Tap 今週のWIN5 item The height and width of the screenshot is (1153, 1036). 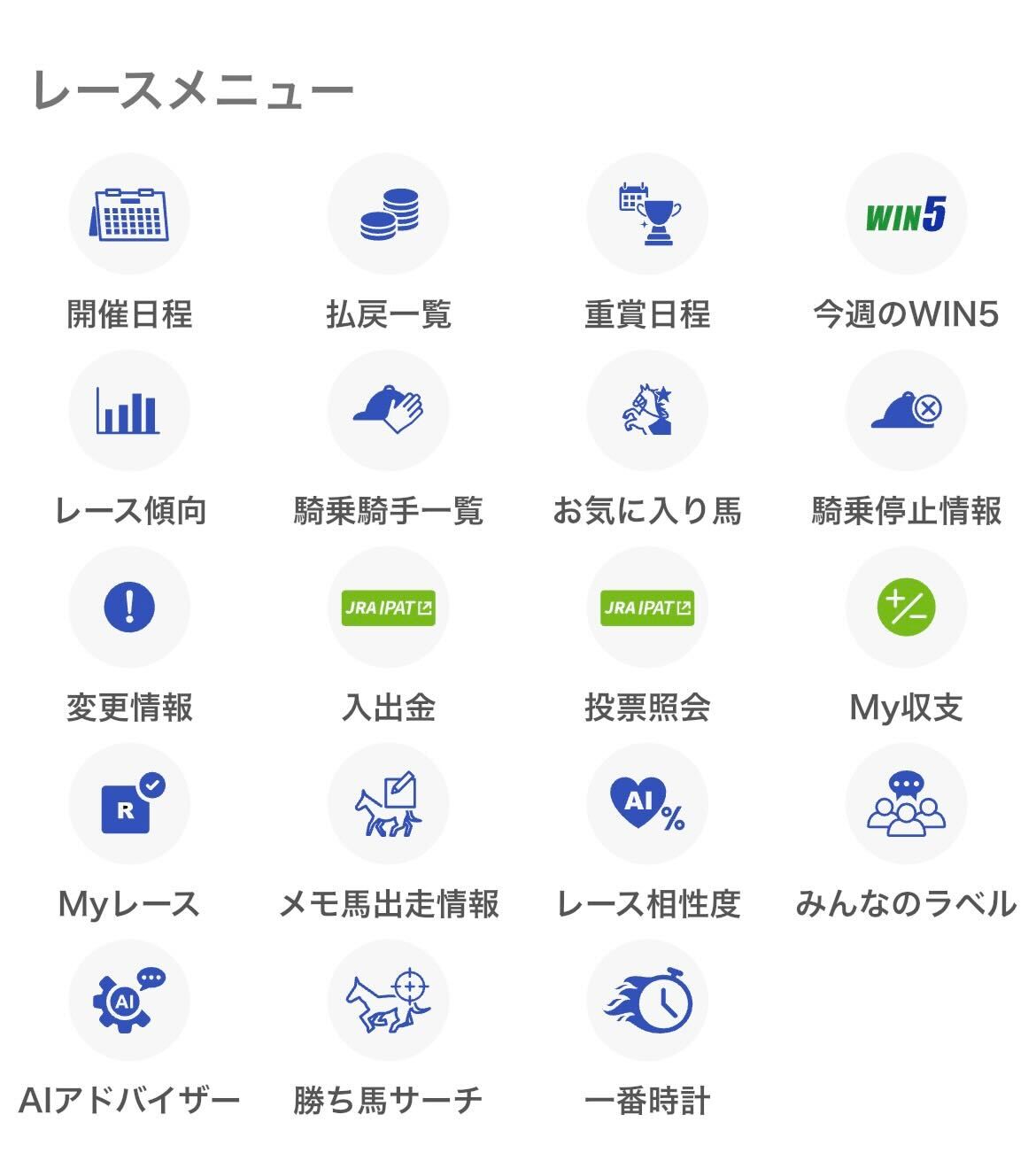click(x=906, y=215)
